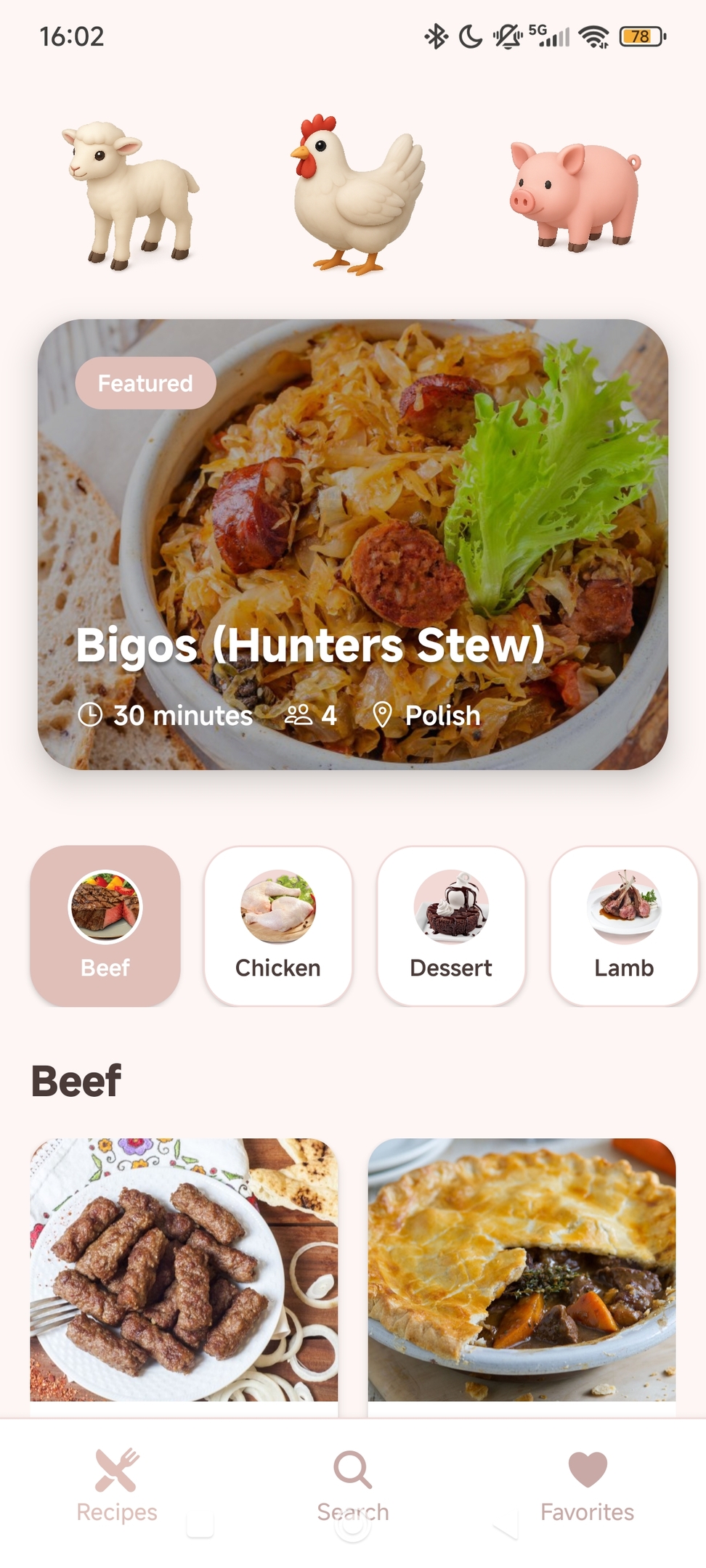Select the Beef category
The image size is (706, 1568).
(105, 926)
